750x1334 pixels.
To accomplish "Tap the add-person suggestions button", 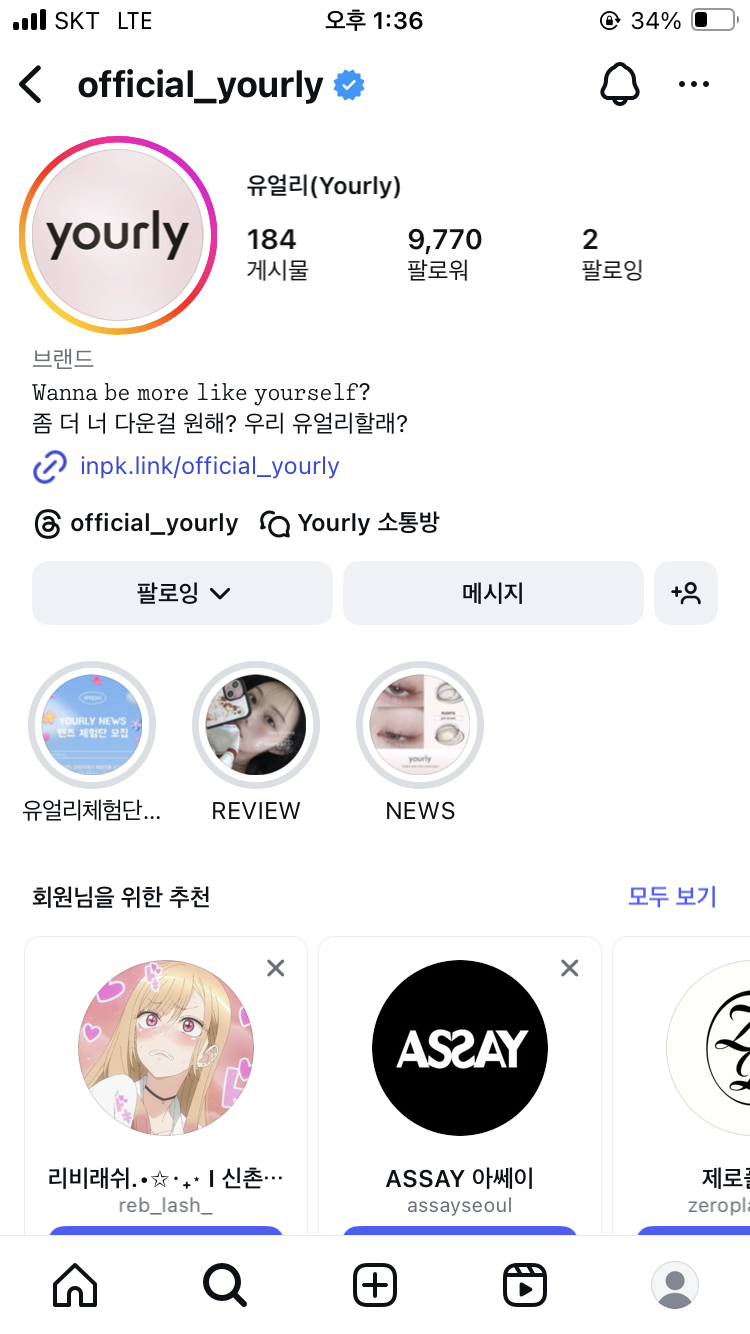I will pos(686,593).
